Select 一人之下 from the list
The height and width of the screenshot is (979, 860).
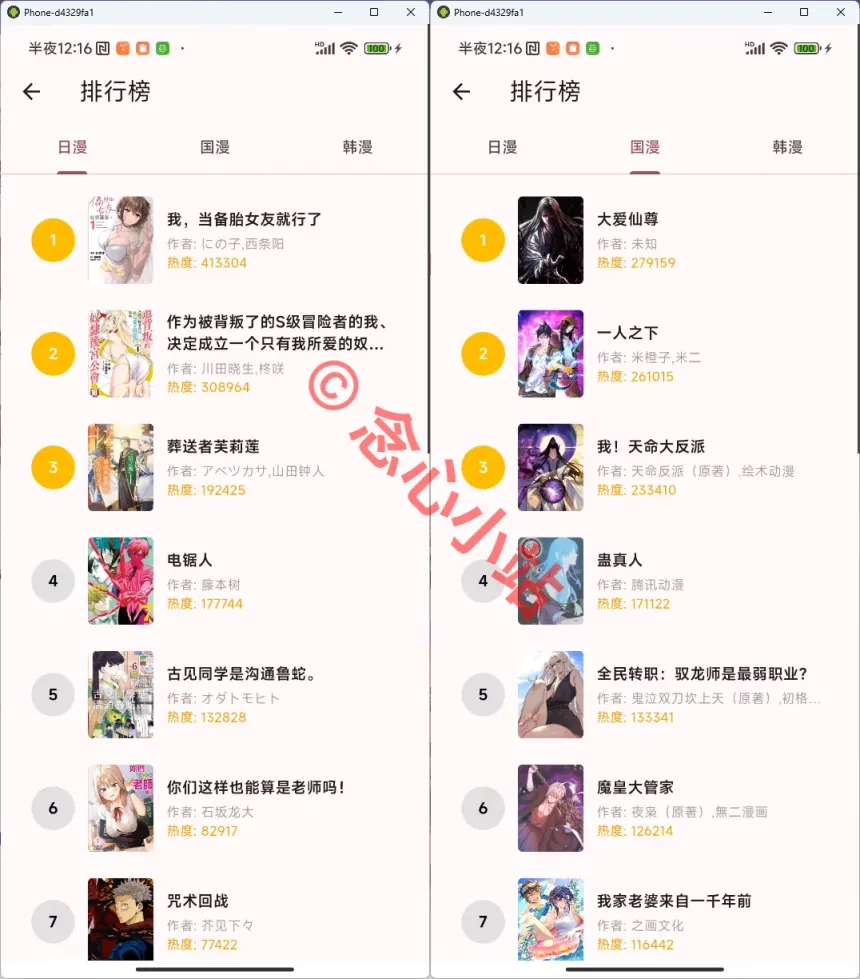[x=628, y=333]
